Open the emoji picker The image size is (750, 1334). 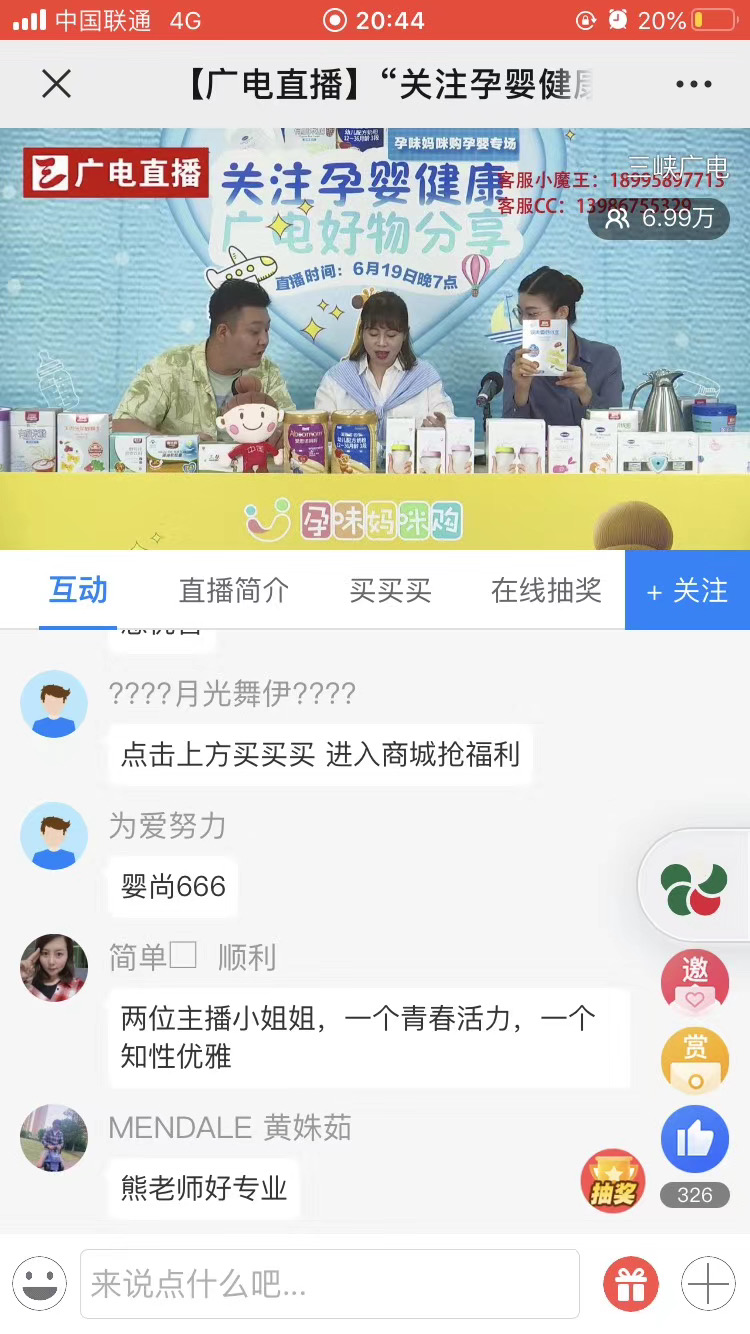(x=40, y=1283)
